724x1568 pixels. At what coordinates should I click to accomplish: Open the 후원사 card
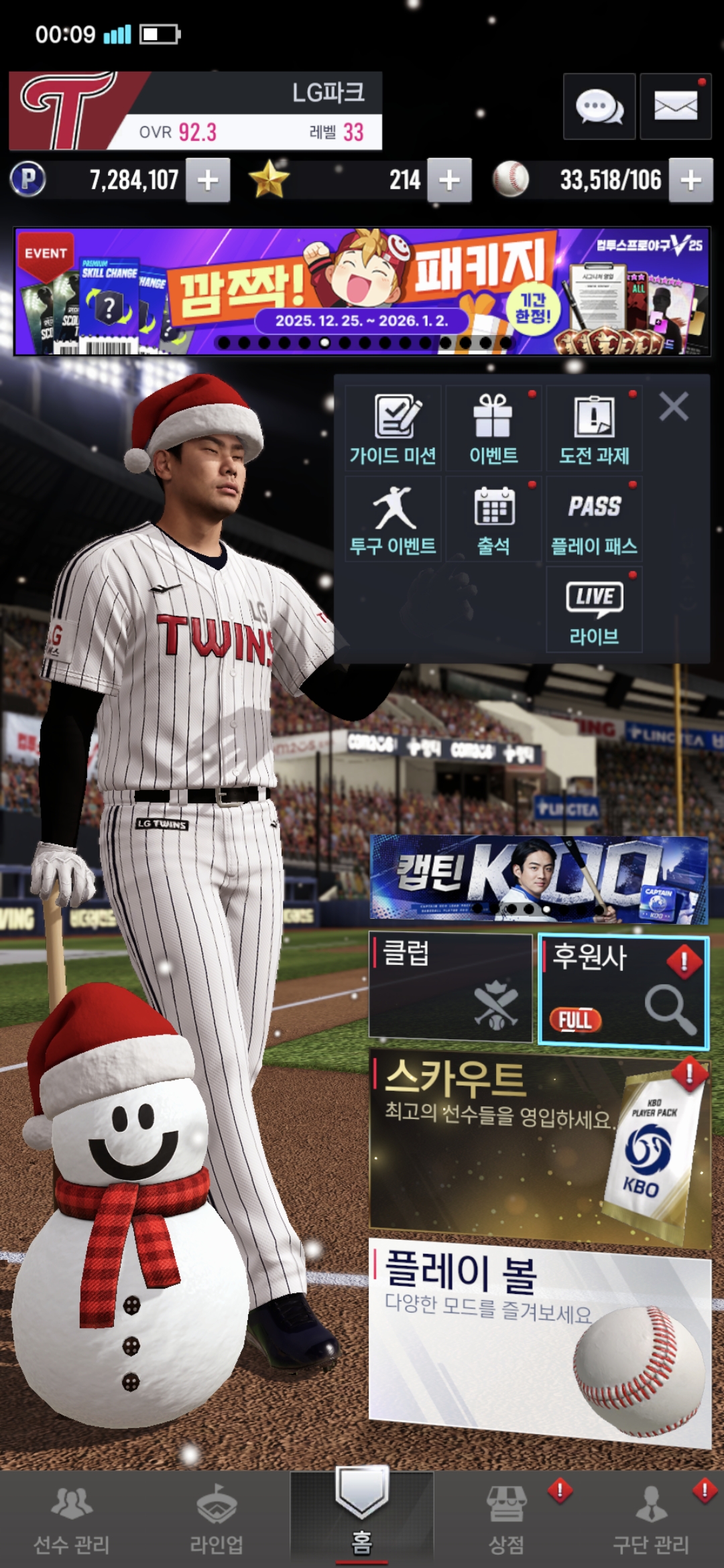[x=623, y=990]
